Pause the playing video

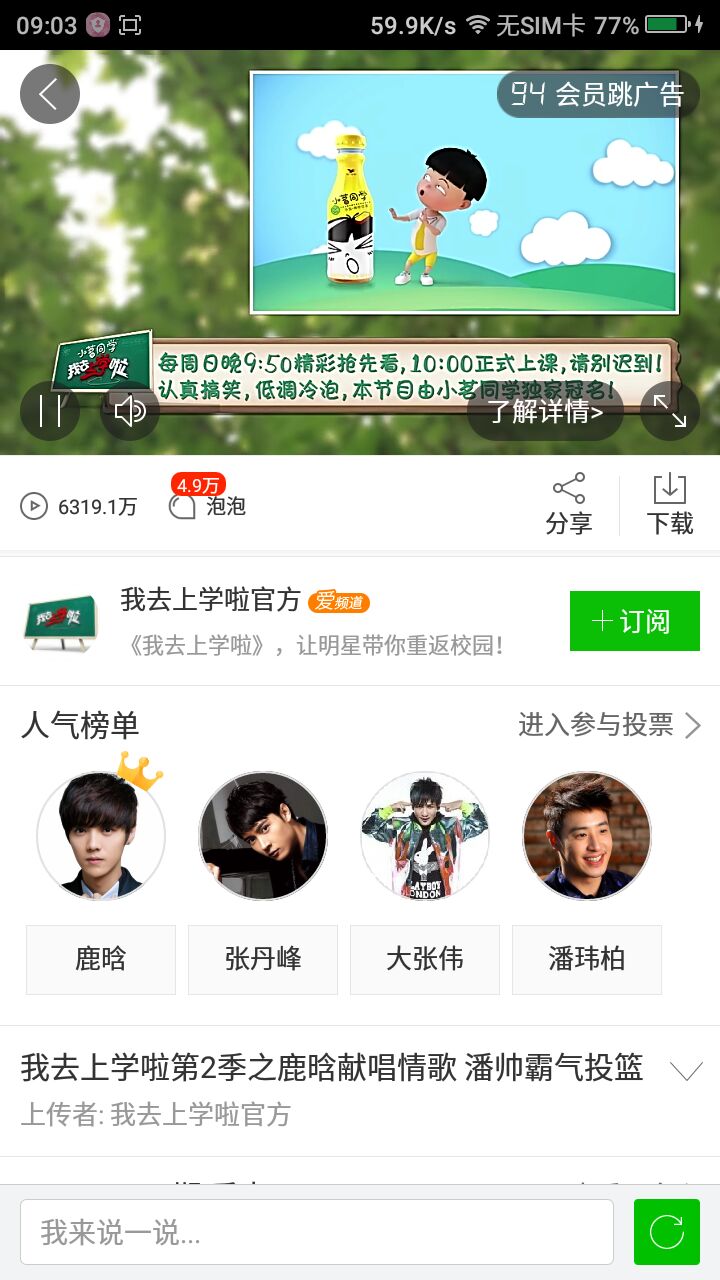(x=51, y=412)
